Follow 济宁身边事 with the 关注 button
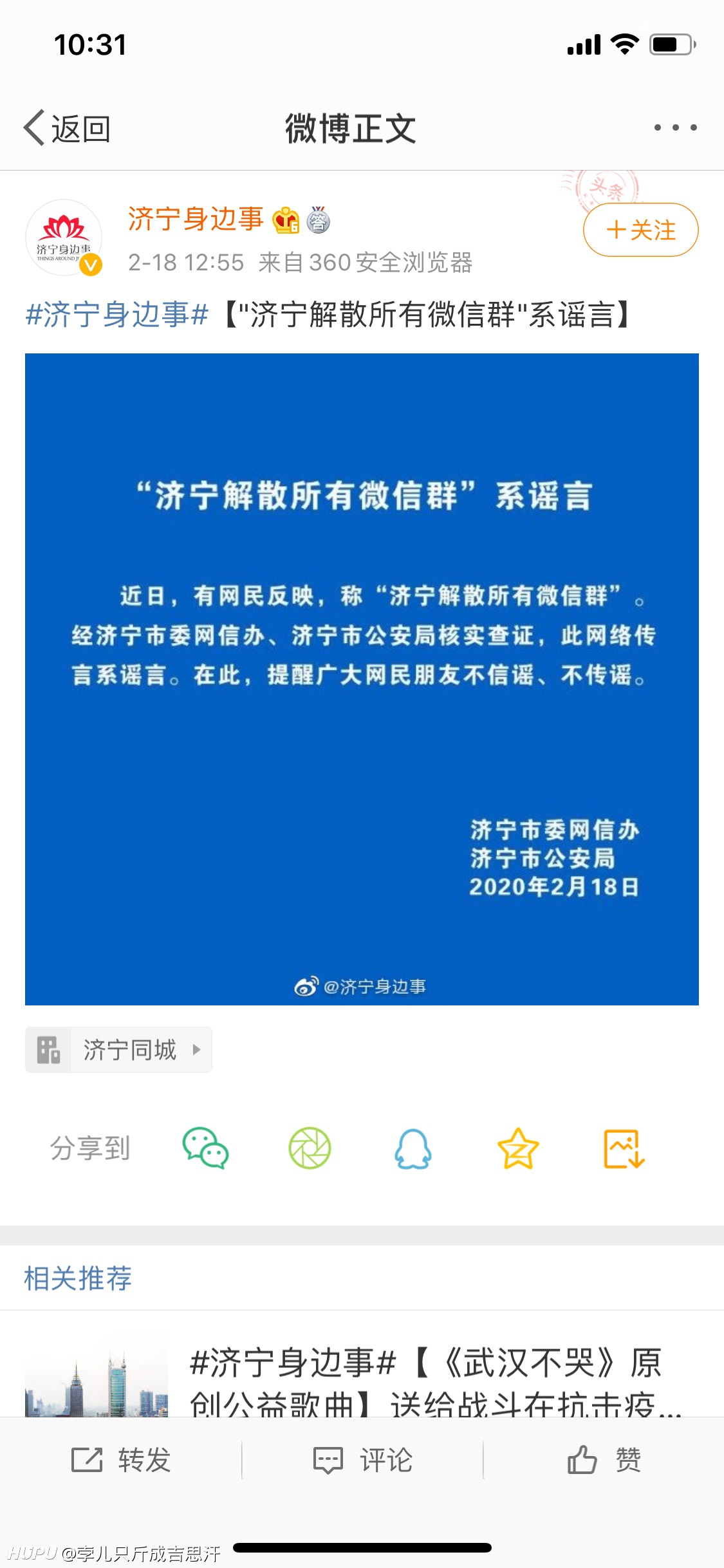The height and width of the screenshot is (1568, 724). click(x=640, y=230)
